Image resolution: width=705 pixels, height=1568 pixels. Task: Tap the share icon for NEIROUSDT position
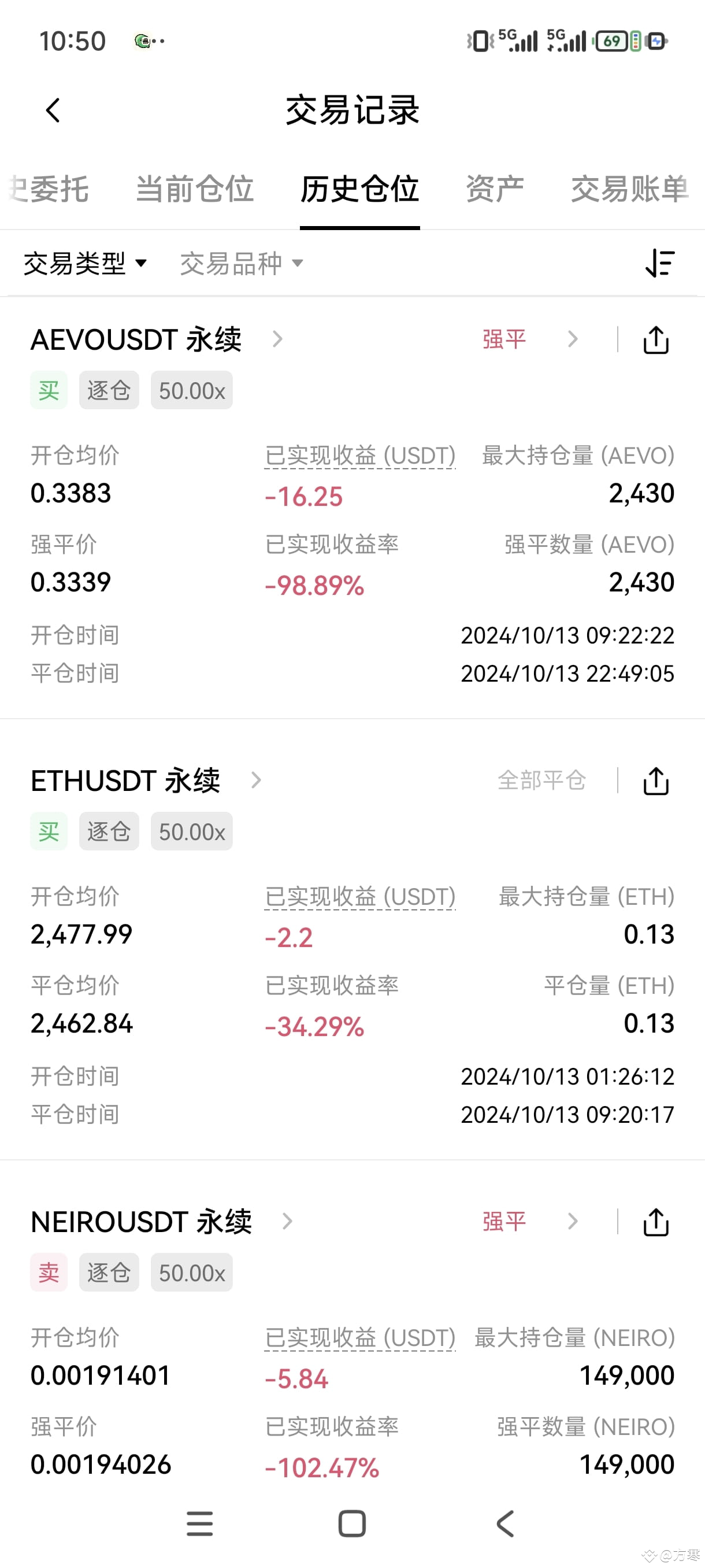(655, 1222)
